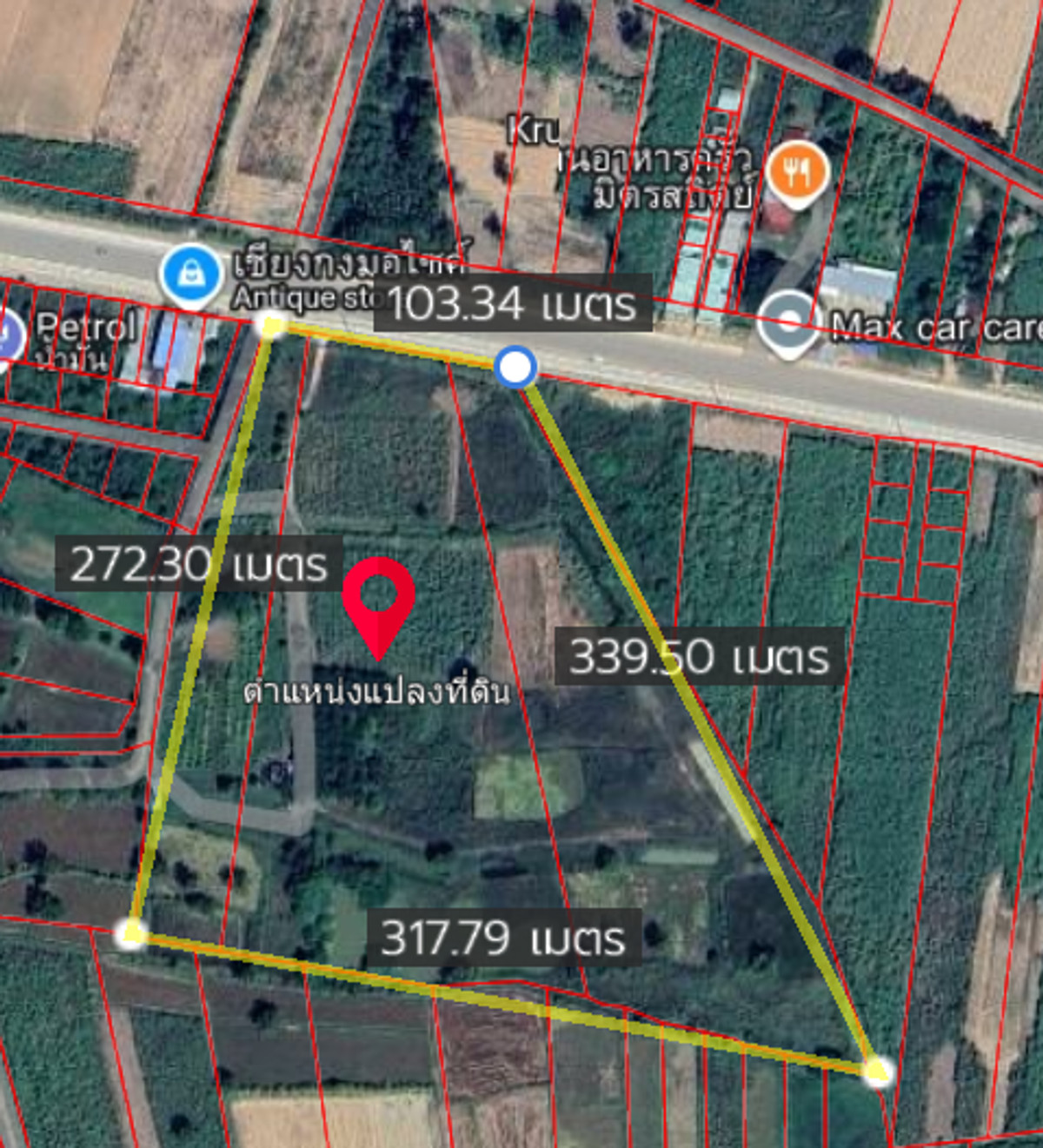Open the Petrol station marker
This screenshot has width=1043, height=1148.
[7, 334]
